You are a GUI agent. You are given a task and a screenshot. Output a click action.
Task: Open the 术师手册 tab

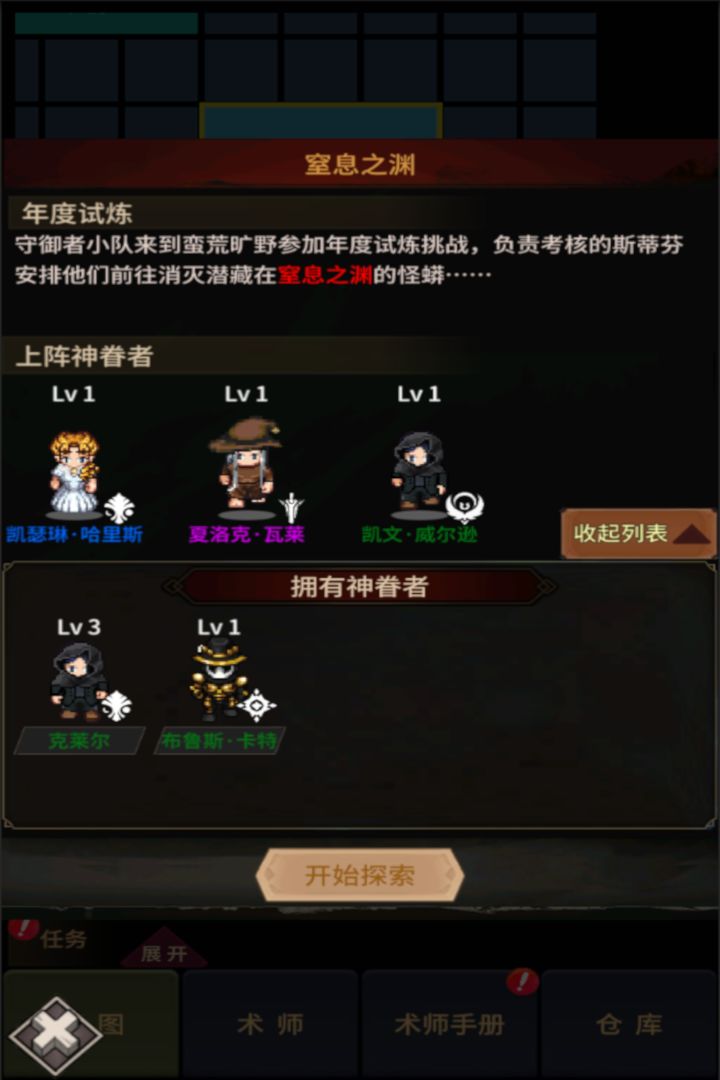449,1024
